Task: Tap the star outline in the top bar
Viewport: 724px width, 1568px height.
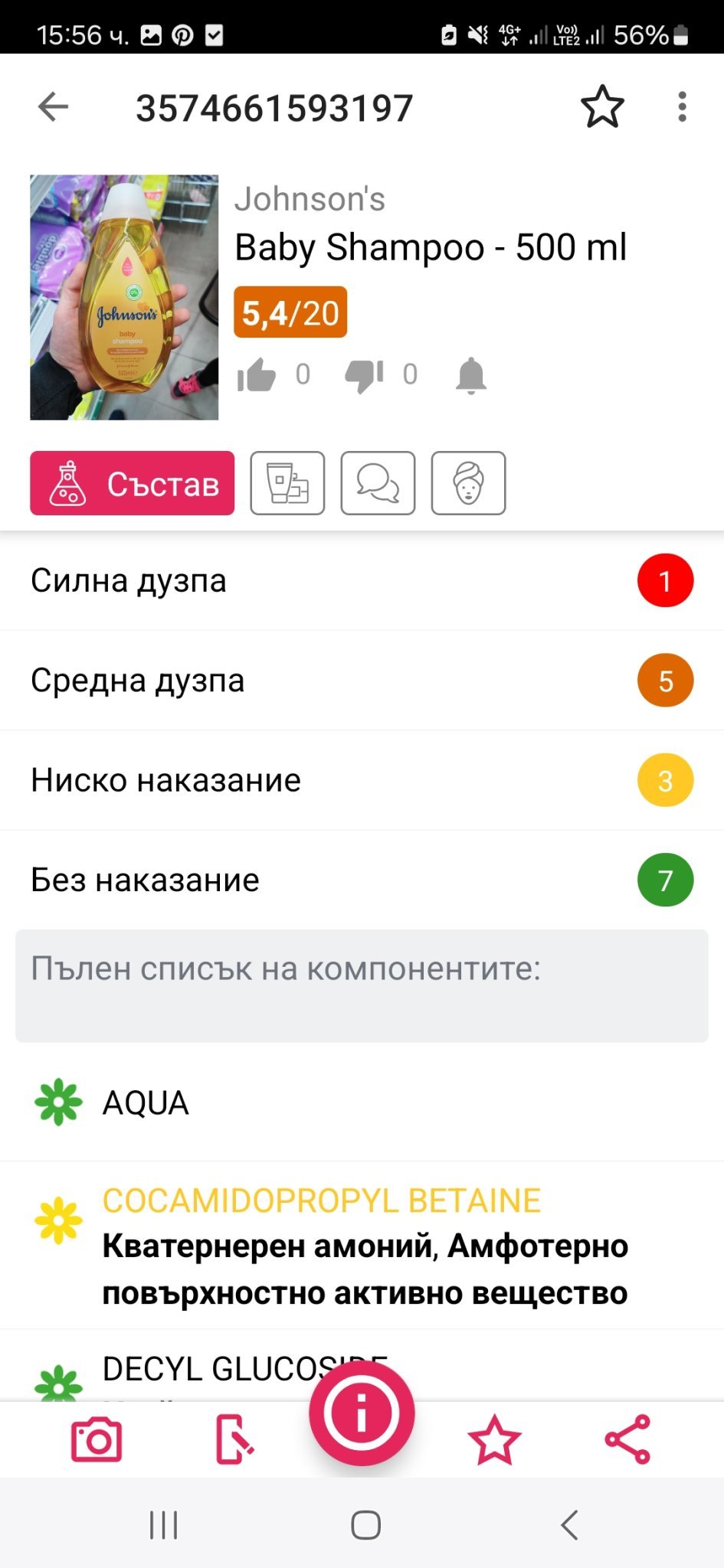Action: [x=602, y=106]
